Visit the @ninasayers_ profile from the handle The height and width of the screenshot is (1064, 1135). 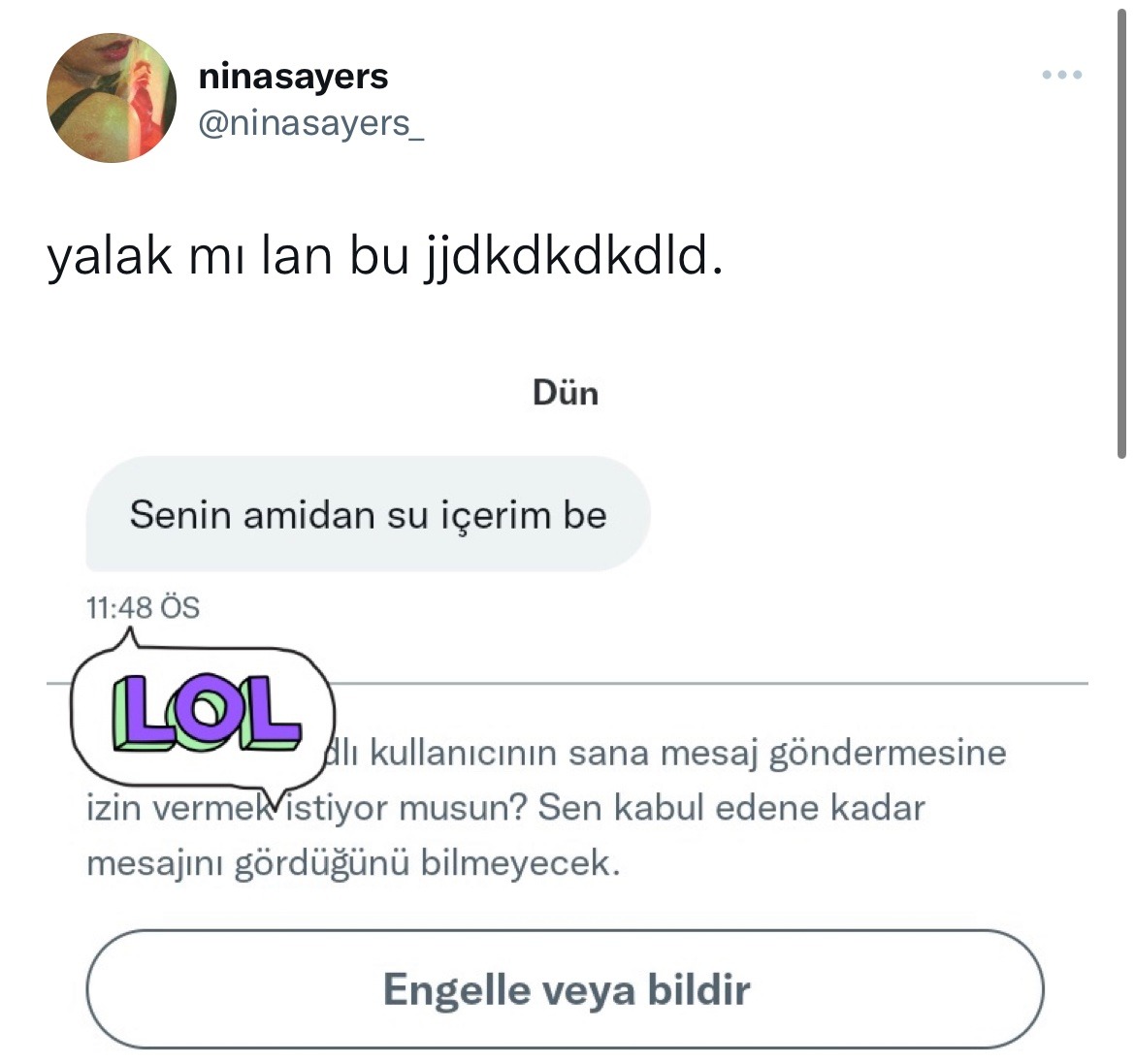[x=310, y=123]
